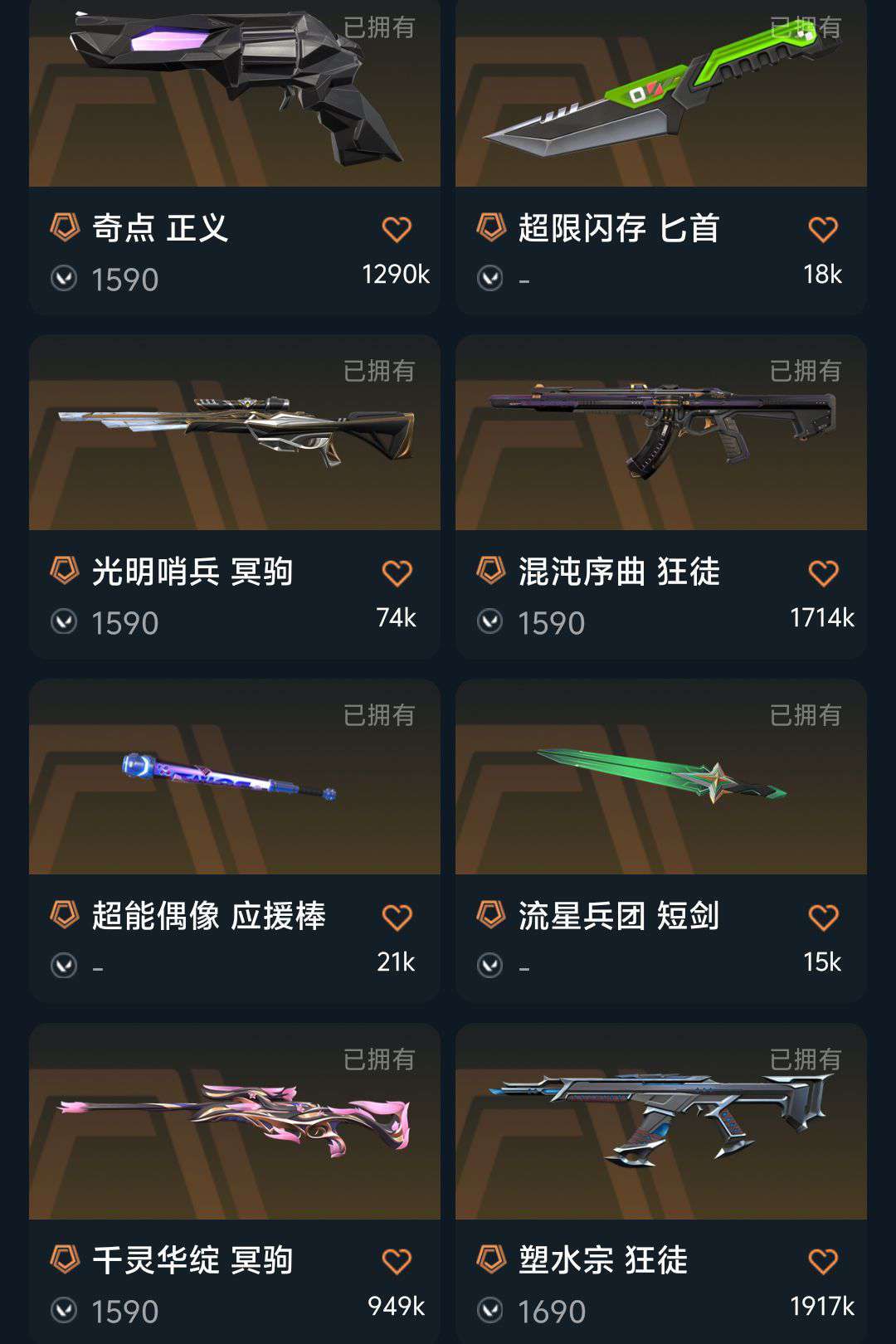896x1344 pixels.
Task: Favorite the 流星兵团 短剑 skin
Action: pyautogui.click(x=822, y=916)
